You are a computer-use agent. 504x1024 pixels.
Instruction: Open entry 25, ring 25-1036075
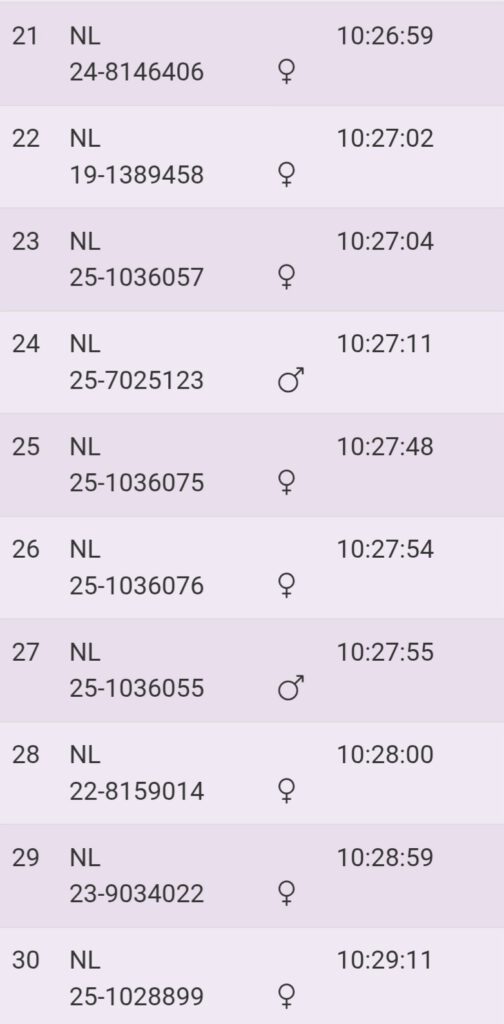pyautogui.click(x=252, y=465)
